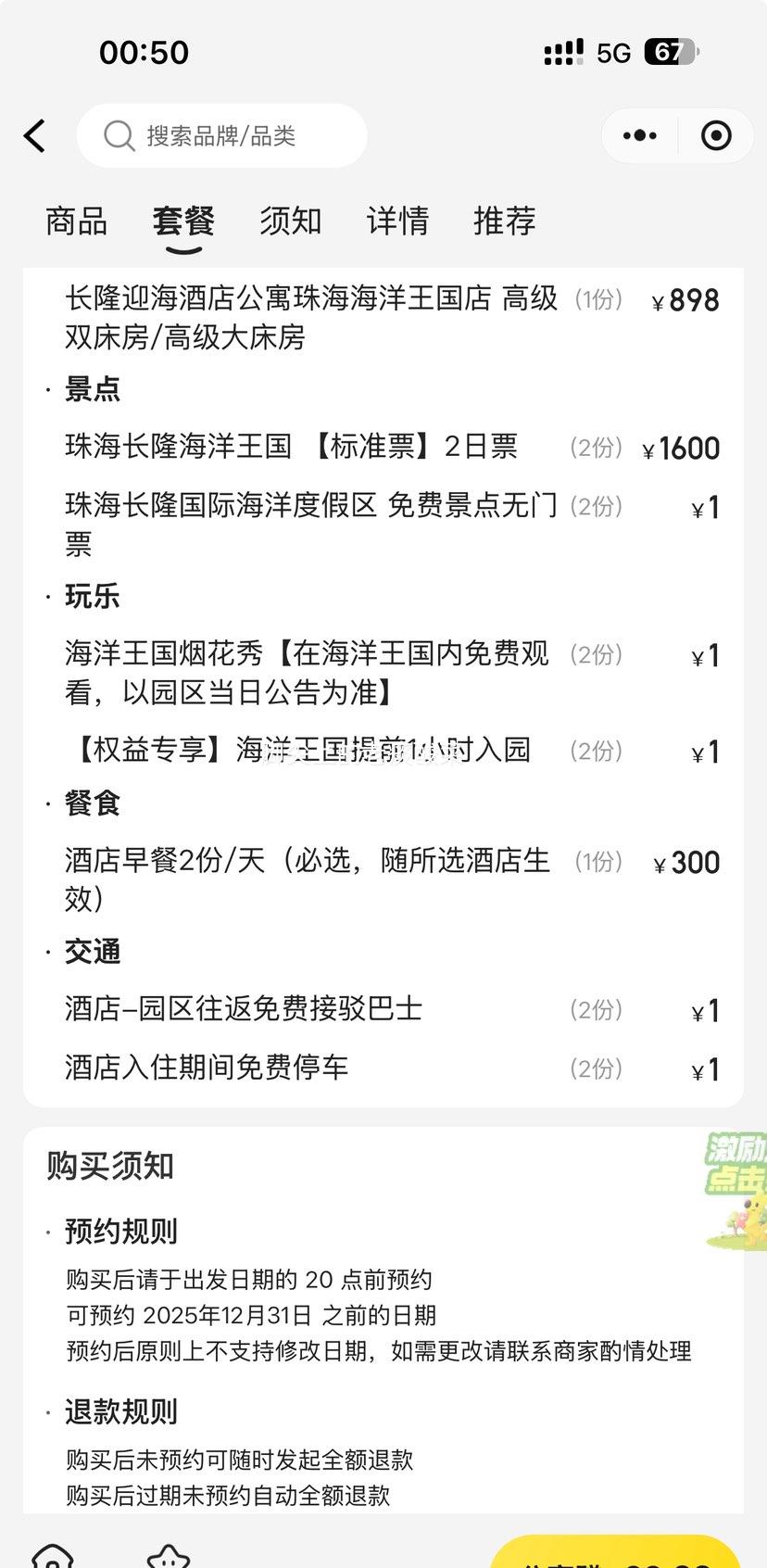Select the 套餐 tab
This screenshot has height=1568, width=767.
coord(183,221)
